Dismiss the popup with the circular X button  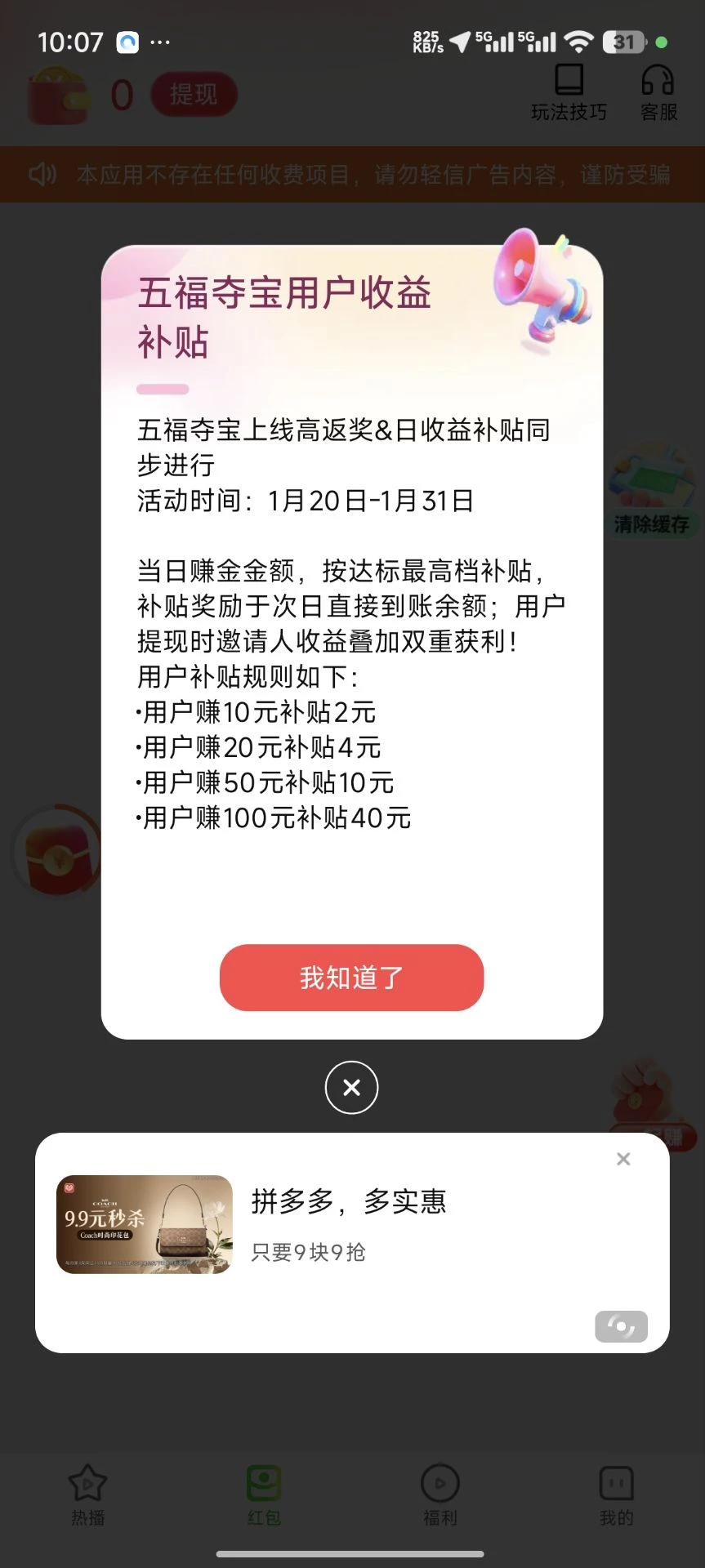click(x=351, y=1087)
